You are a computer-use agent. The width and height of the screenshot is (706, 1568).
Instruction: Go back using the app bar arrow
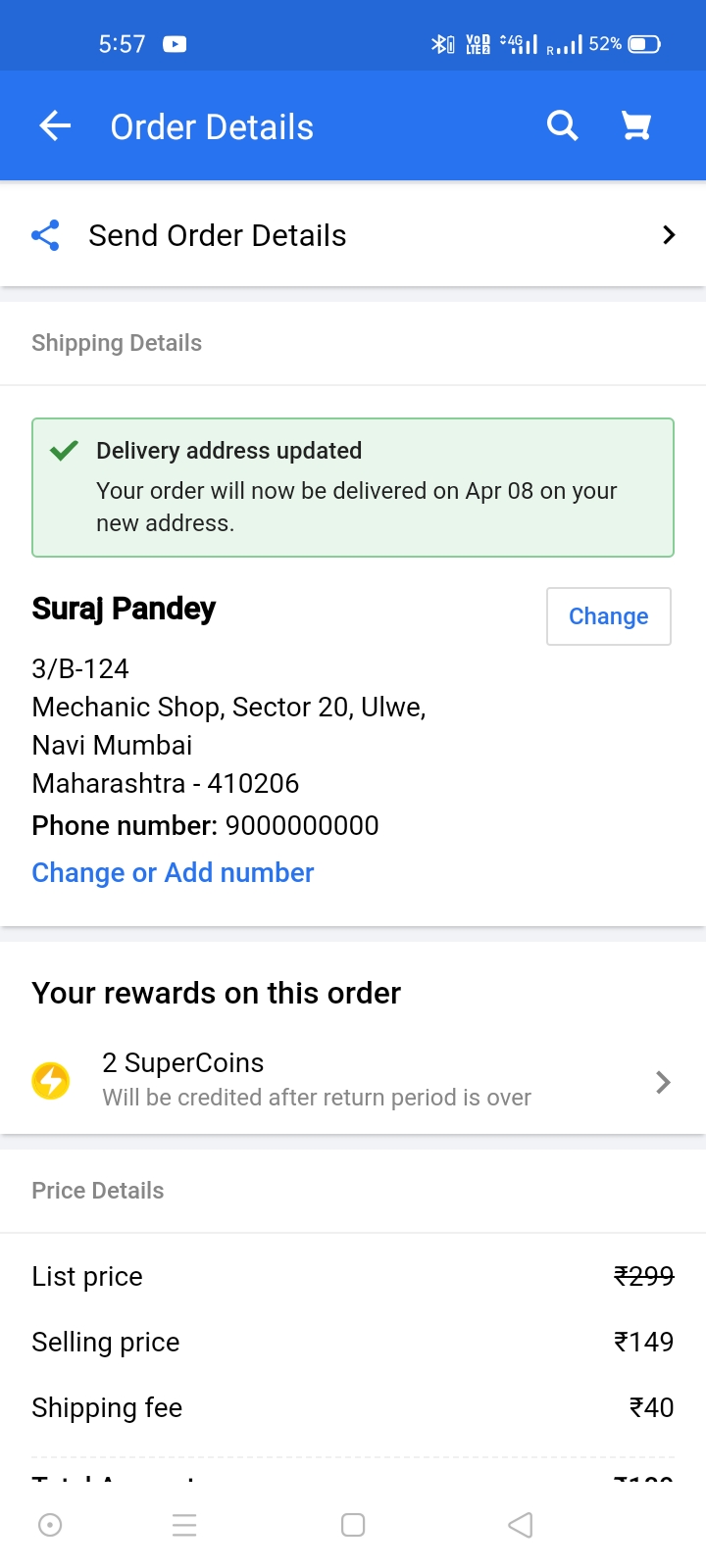tap(55, 125)
